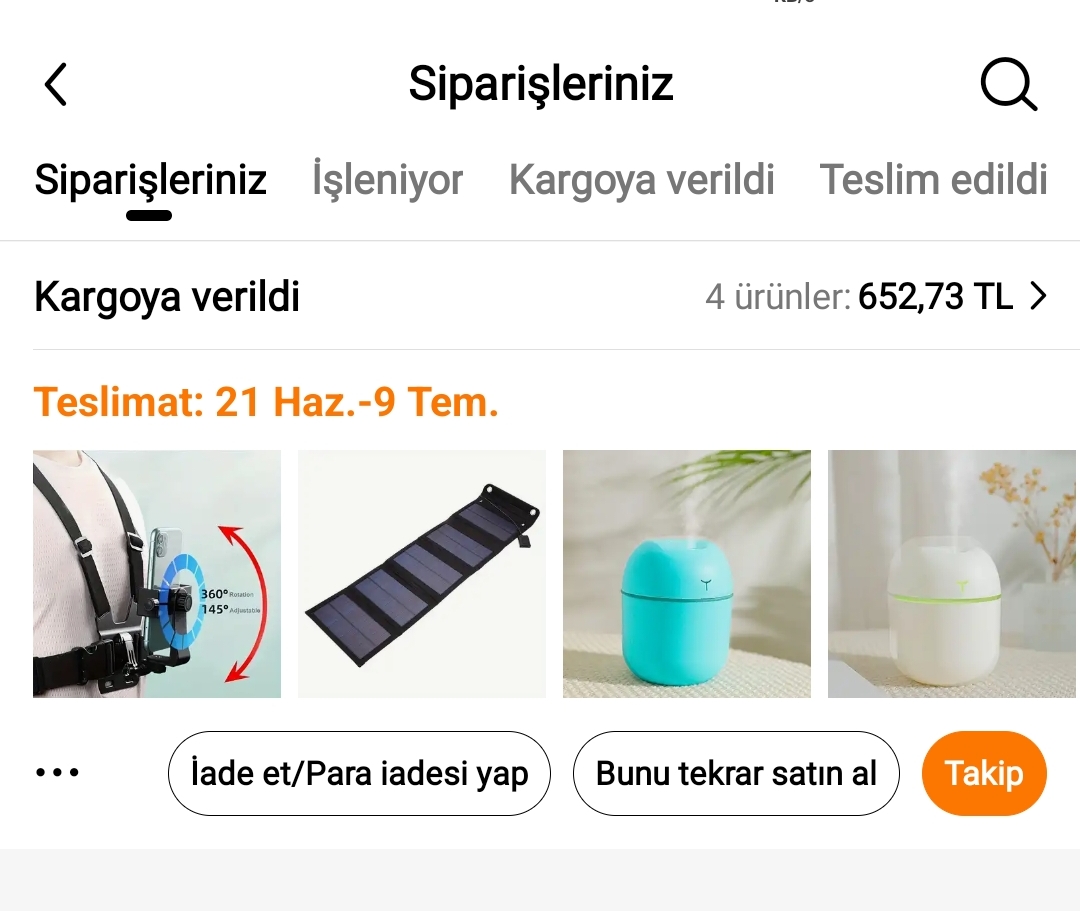1080x911 pixels.
Task: Open the turquoise humidifier product image
Action: pos(687,574)
